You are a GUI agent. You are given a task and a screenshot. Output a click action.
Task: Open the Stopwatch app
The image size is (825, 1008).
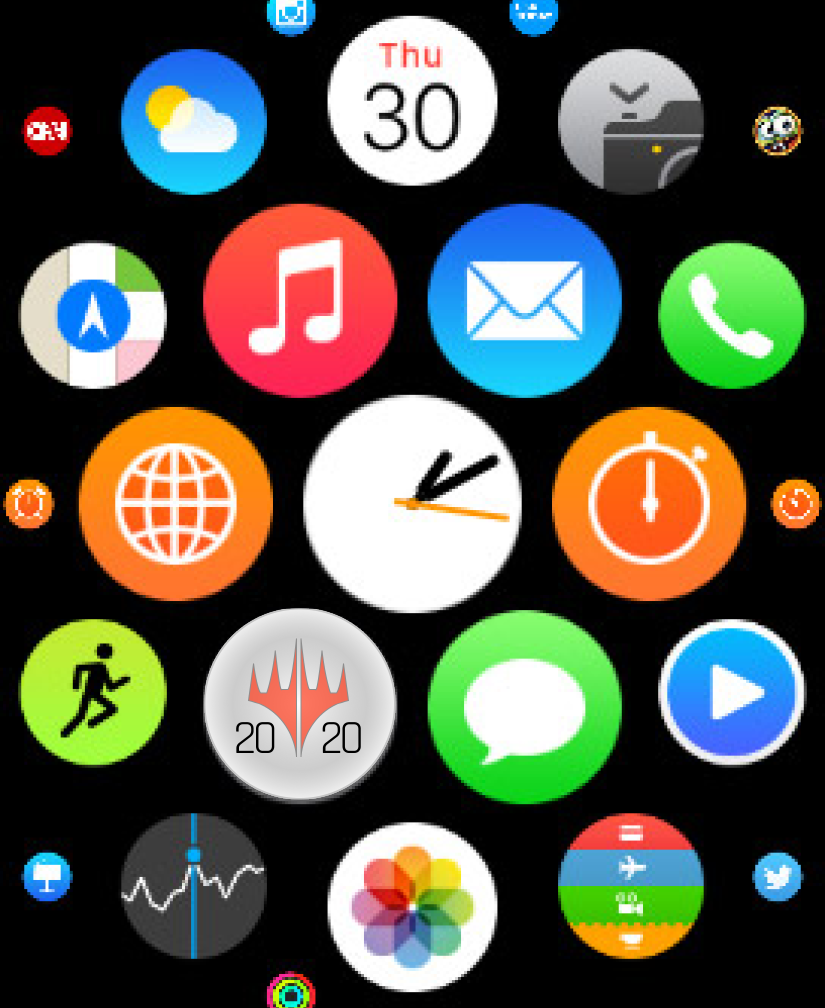(x=649, y=503)
